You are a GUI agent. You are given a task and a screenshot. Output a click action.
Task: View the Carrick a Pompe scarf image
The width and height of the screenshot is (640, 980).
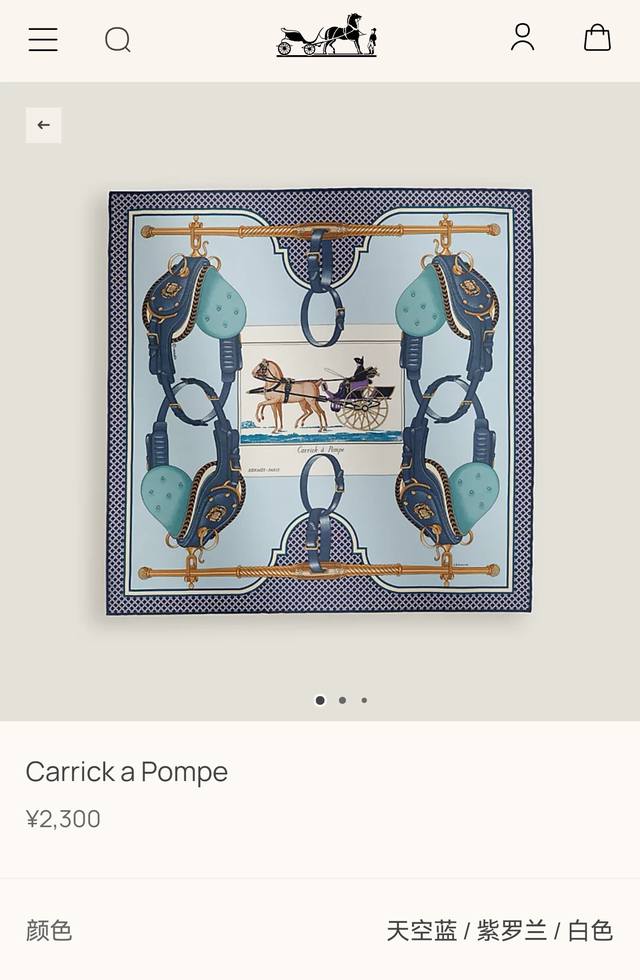tap(320, 401)
